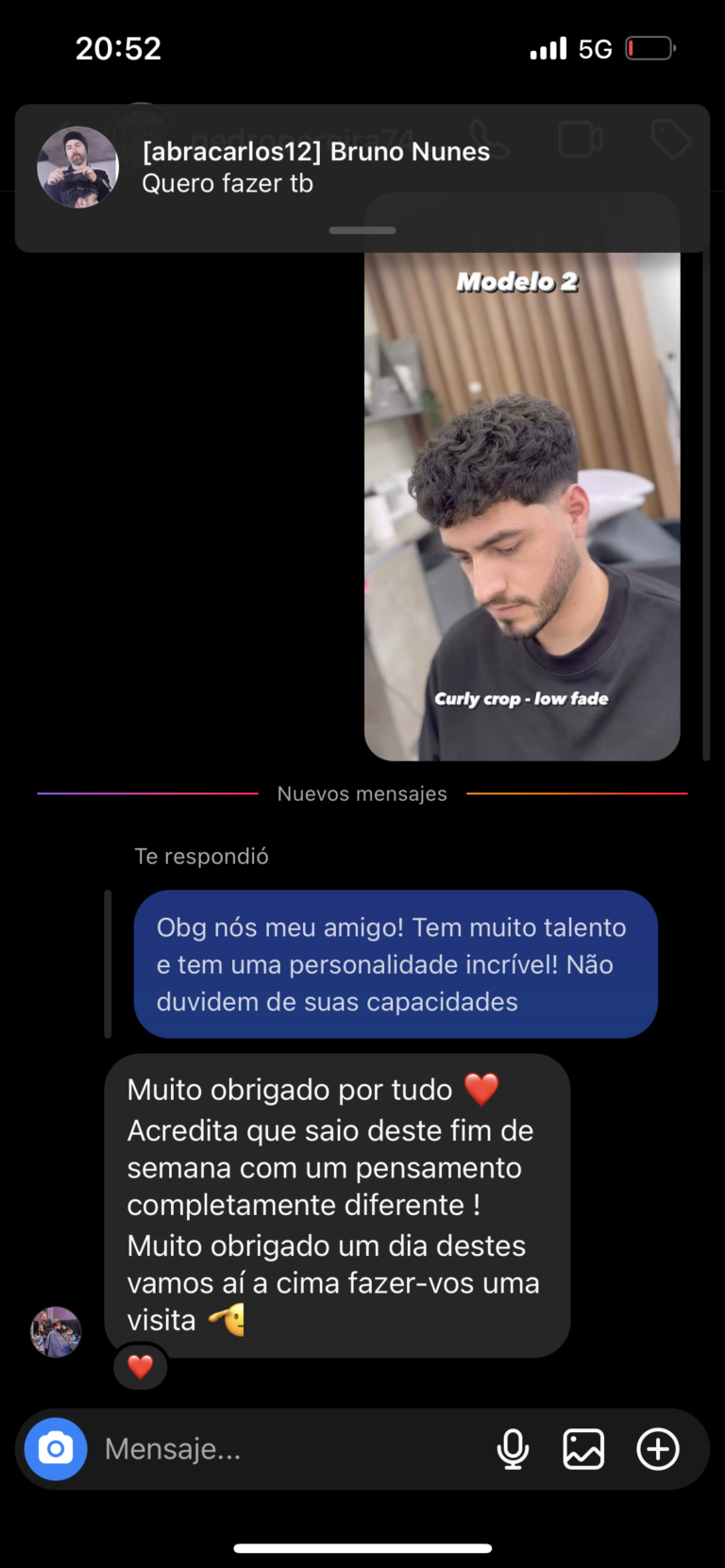
Task: Open the photo gallery picker
Action: tap(583, 1448)
